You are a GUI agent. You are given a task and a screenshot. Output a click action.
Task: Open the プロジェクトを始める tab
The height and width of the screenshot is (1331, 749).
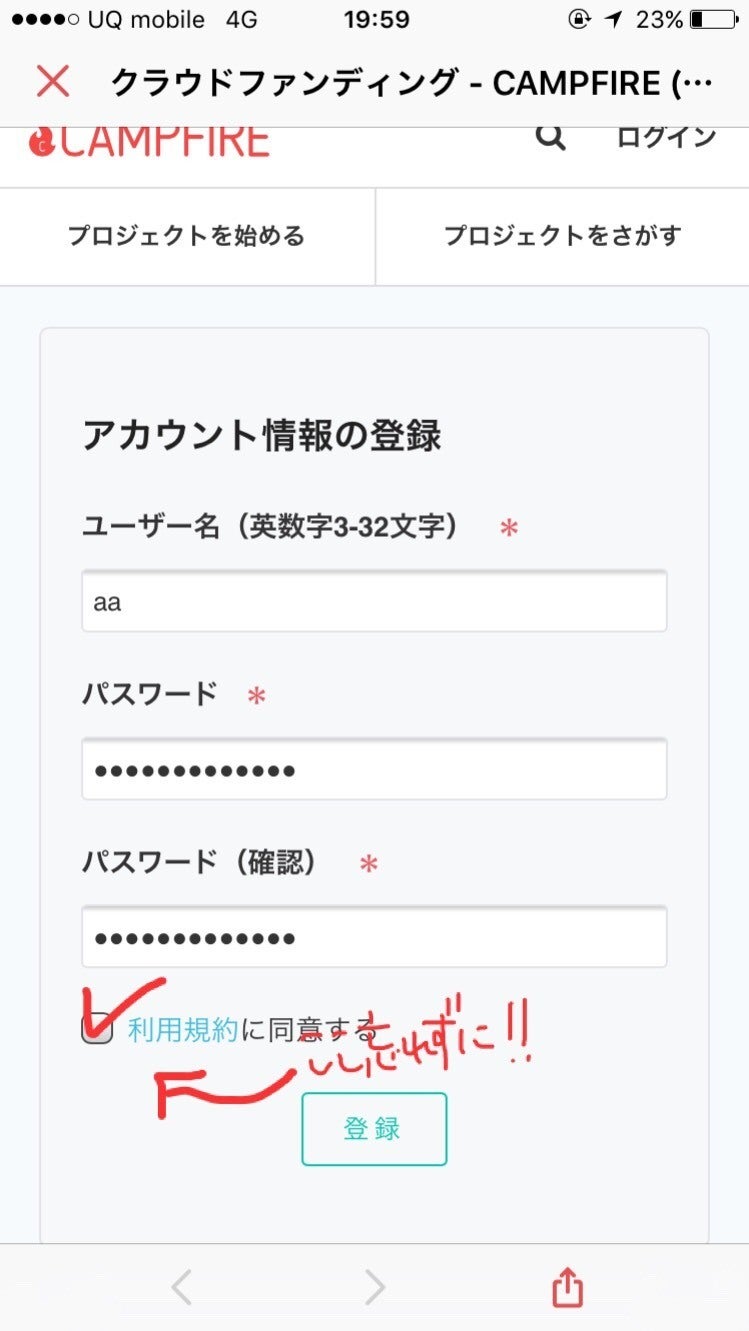tap(187, 236)
